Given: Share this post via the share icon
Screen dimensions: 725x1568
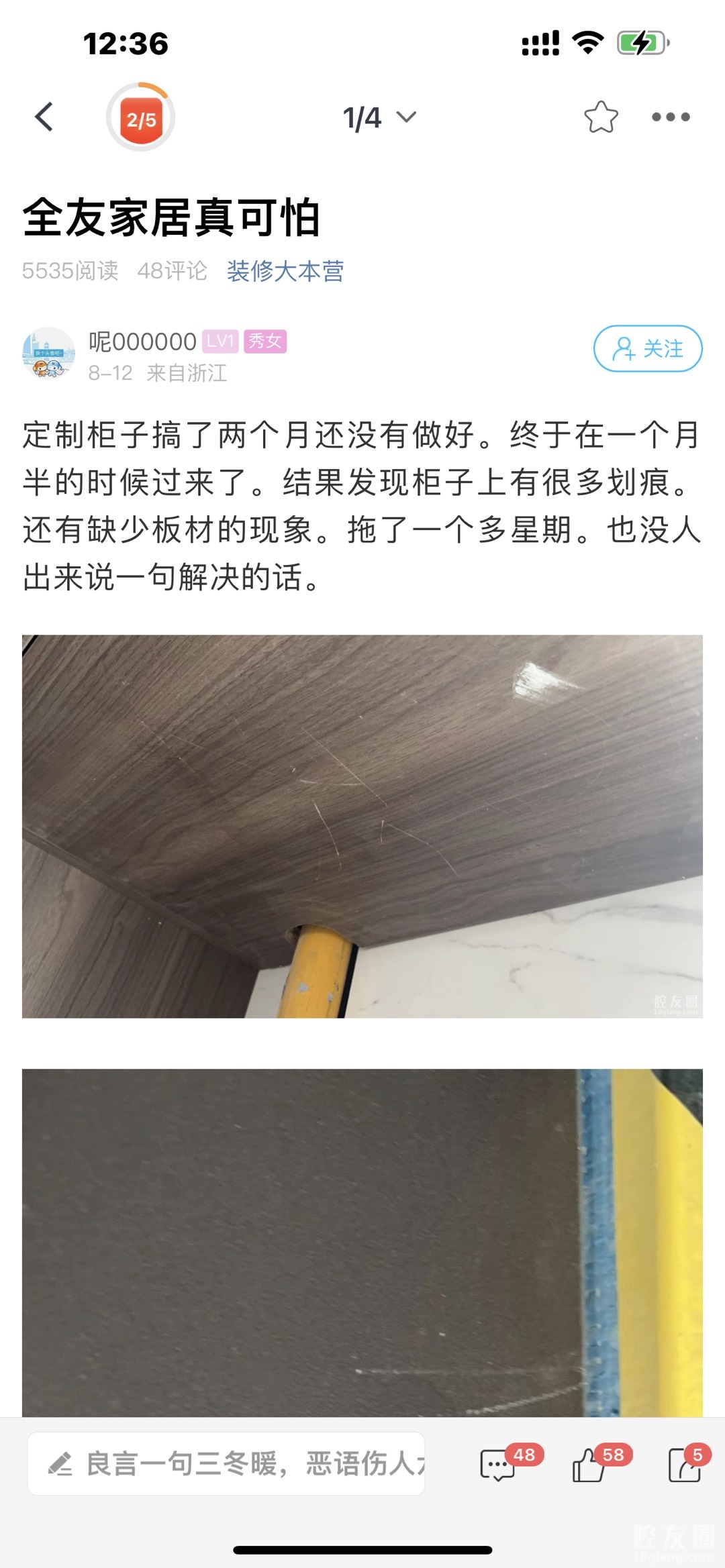Looking at the screenshot, I should (685, 1465).
